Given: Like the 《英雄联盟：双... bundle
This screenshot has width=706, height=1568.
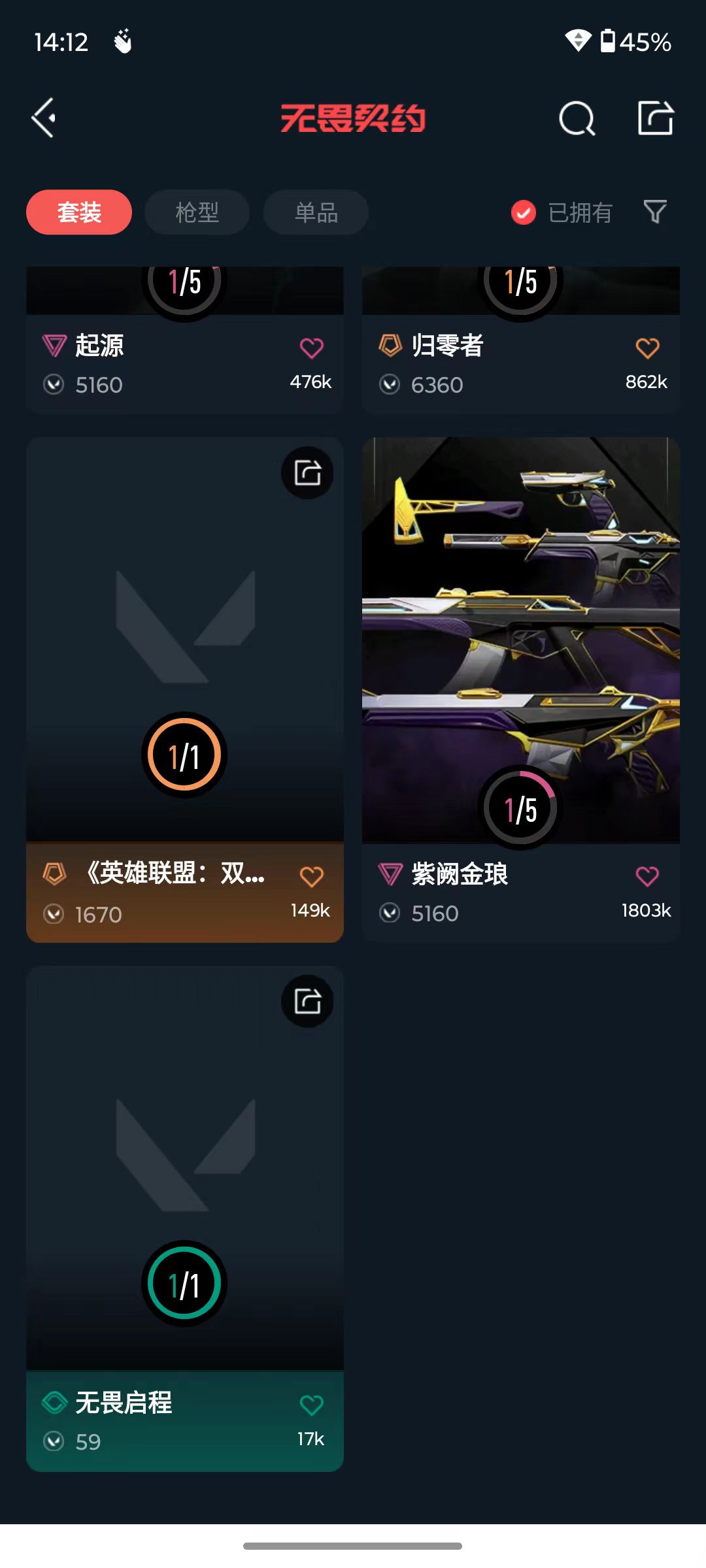Looking at the screenshot, I should (312, 876).
